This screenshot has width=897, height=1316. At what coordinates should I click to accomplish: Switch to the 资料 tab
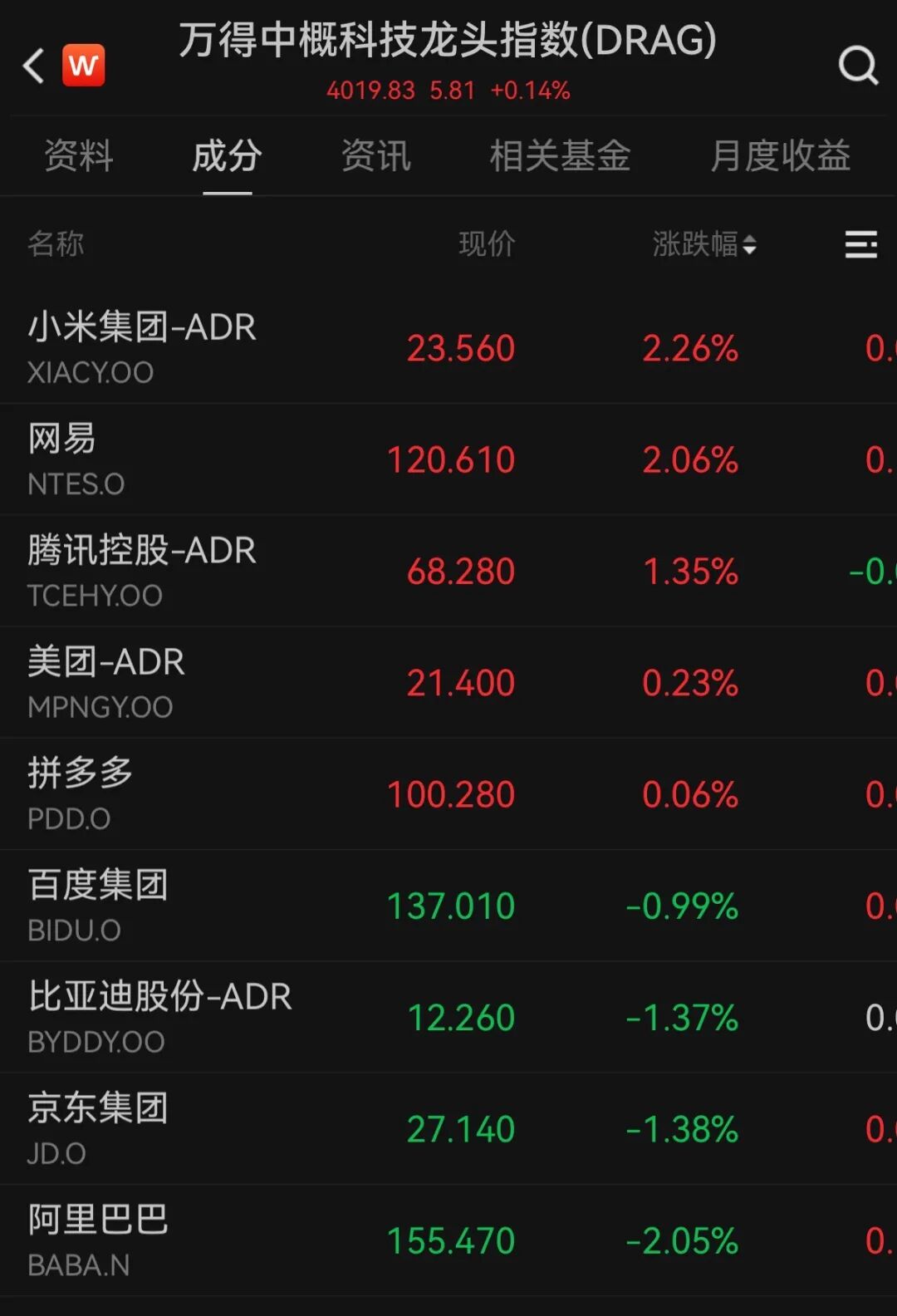(79, 156)
